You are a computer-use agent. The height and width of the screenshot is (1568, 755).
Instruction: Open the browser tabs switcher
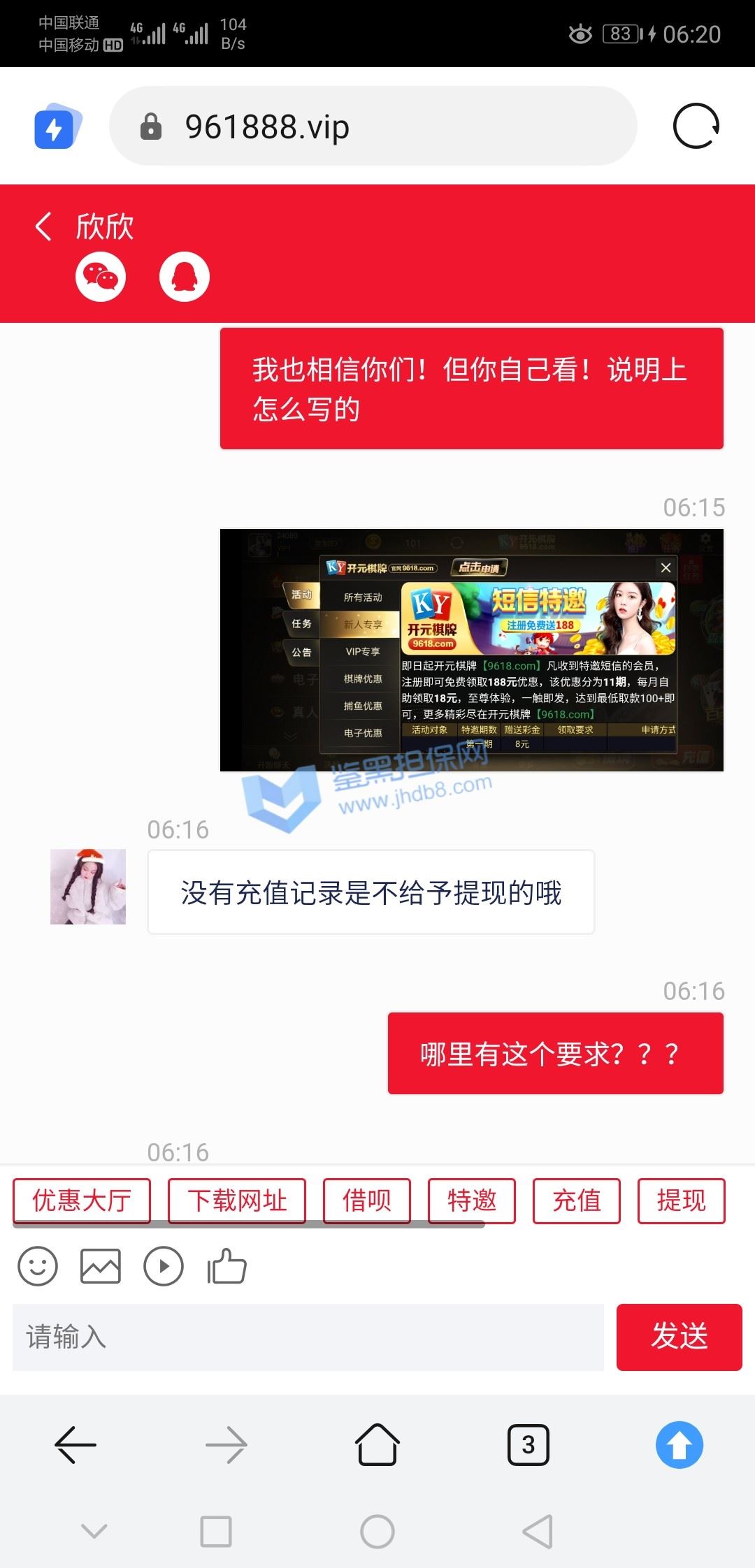point(528,1444)
